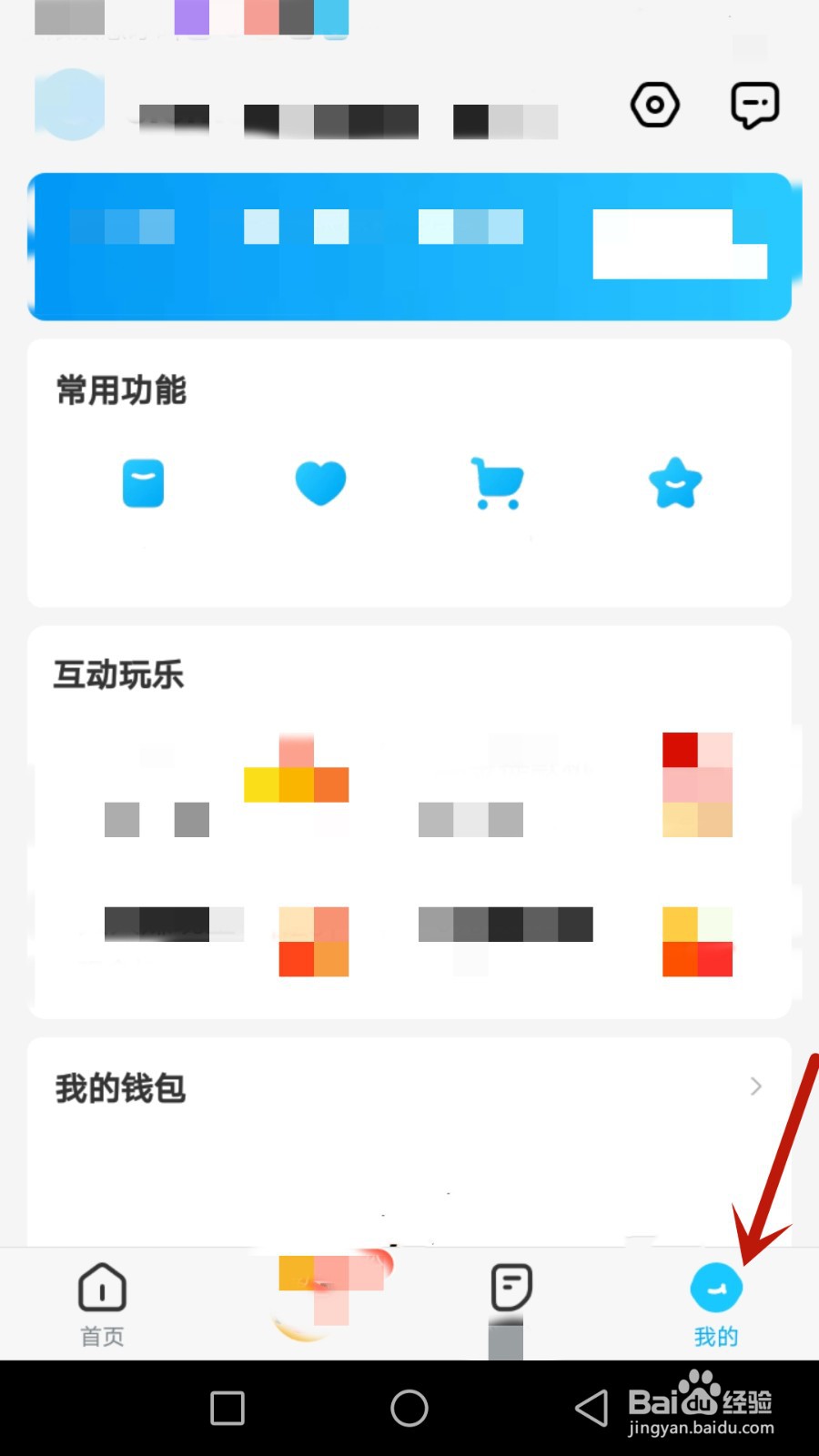Viewport: 819px width, 1456px height.
Task: Tap the blue star icon in 常用功能
Action: click(674, 483)
